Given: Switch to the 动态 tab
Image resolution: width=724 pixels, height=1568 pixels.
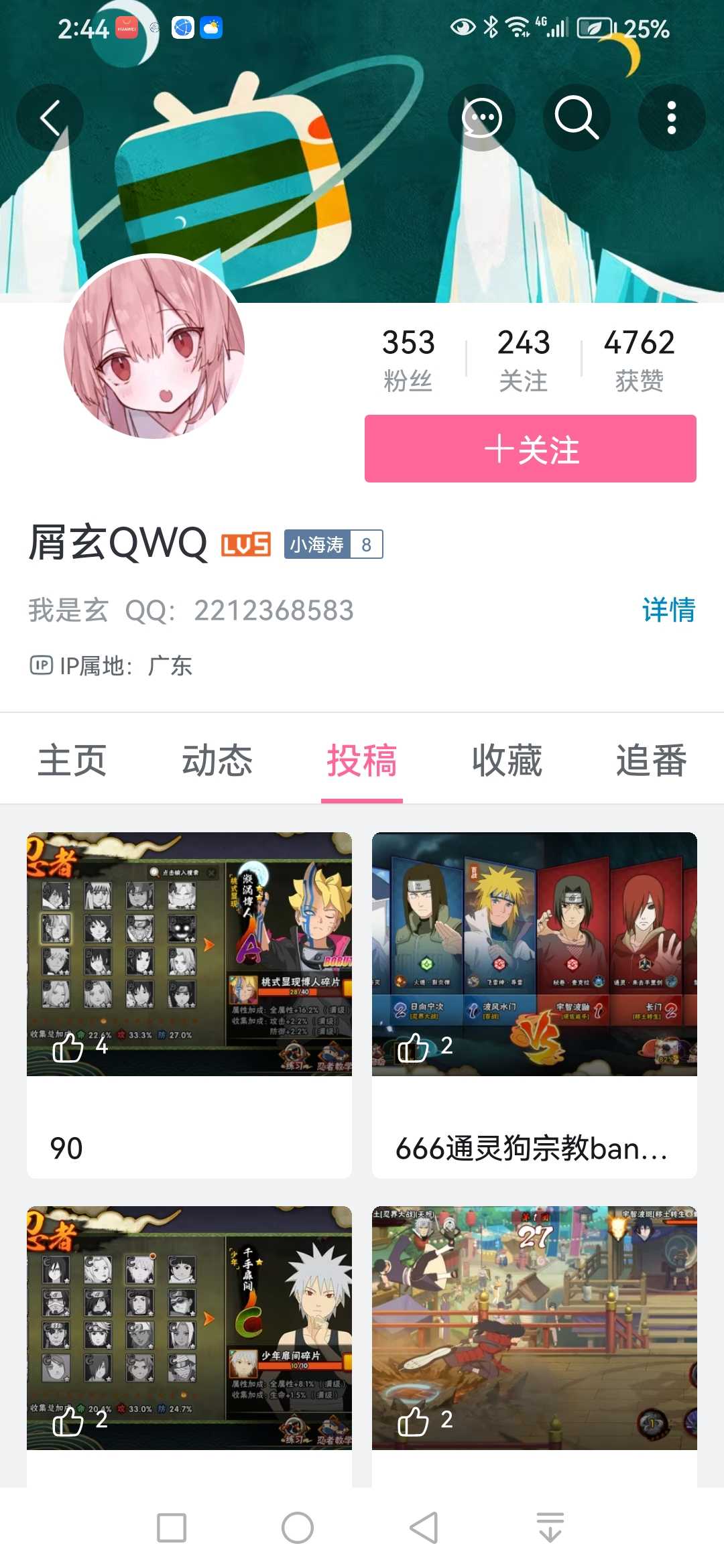Looking at the screenshot, I should tap(217, 761).
